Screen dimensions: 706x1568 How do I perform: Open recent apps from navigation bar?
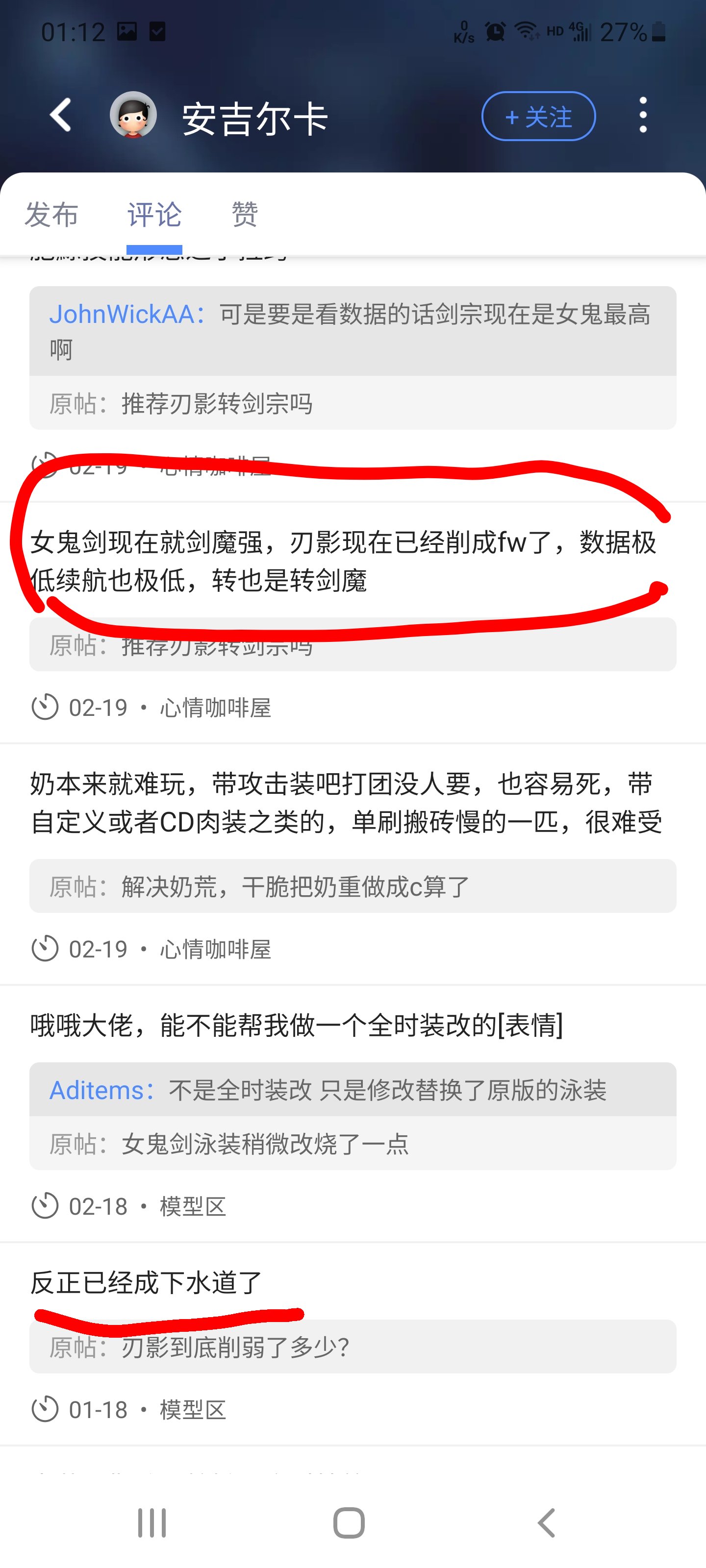coord(151,1523)
